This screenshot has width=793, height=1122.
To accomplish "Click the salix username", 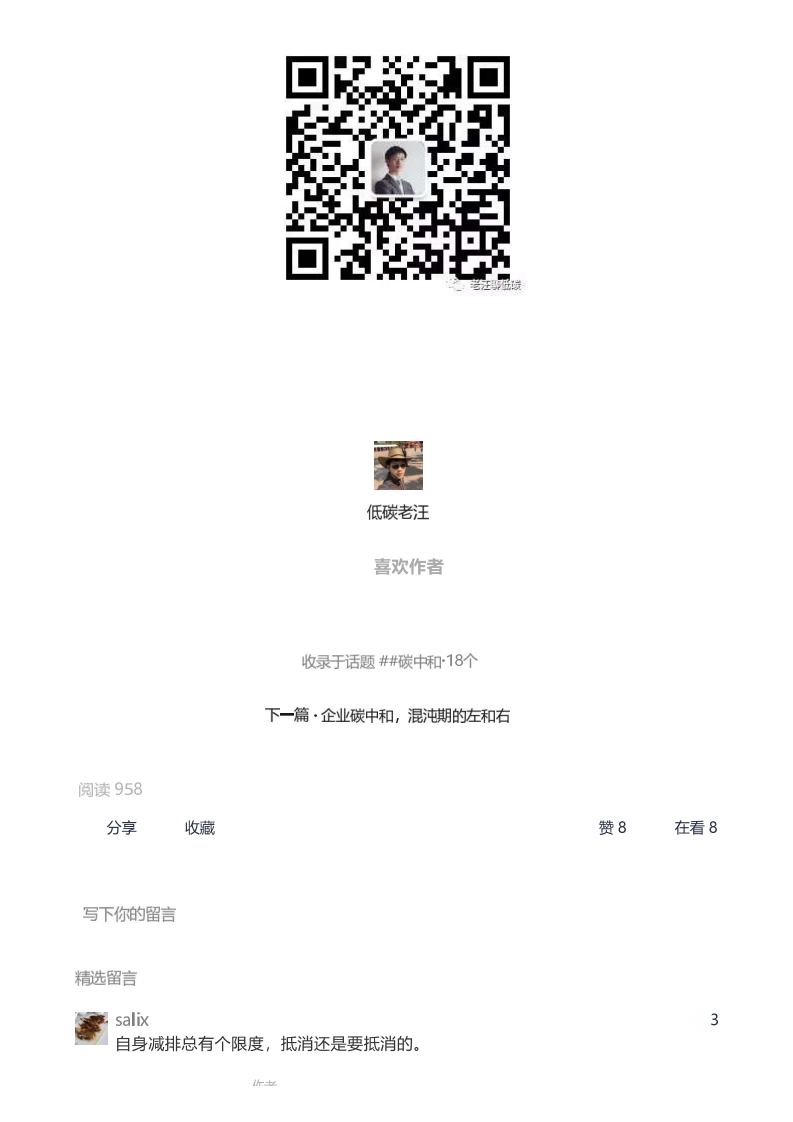I will (x=132, y=1019).
